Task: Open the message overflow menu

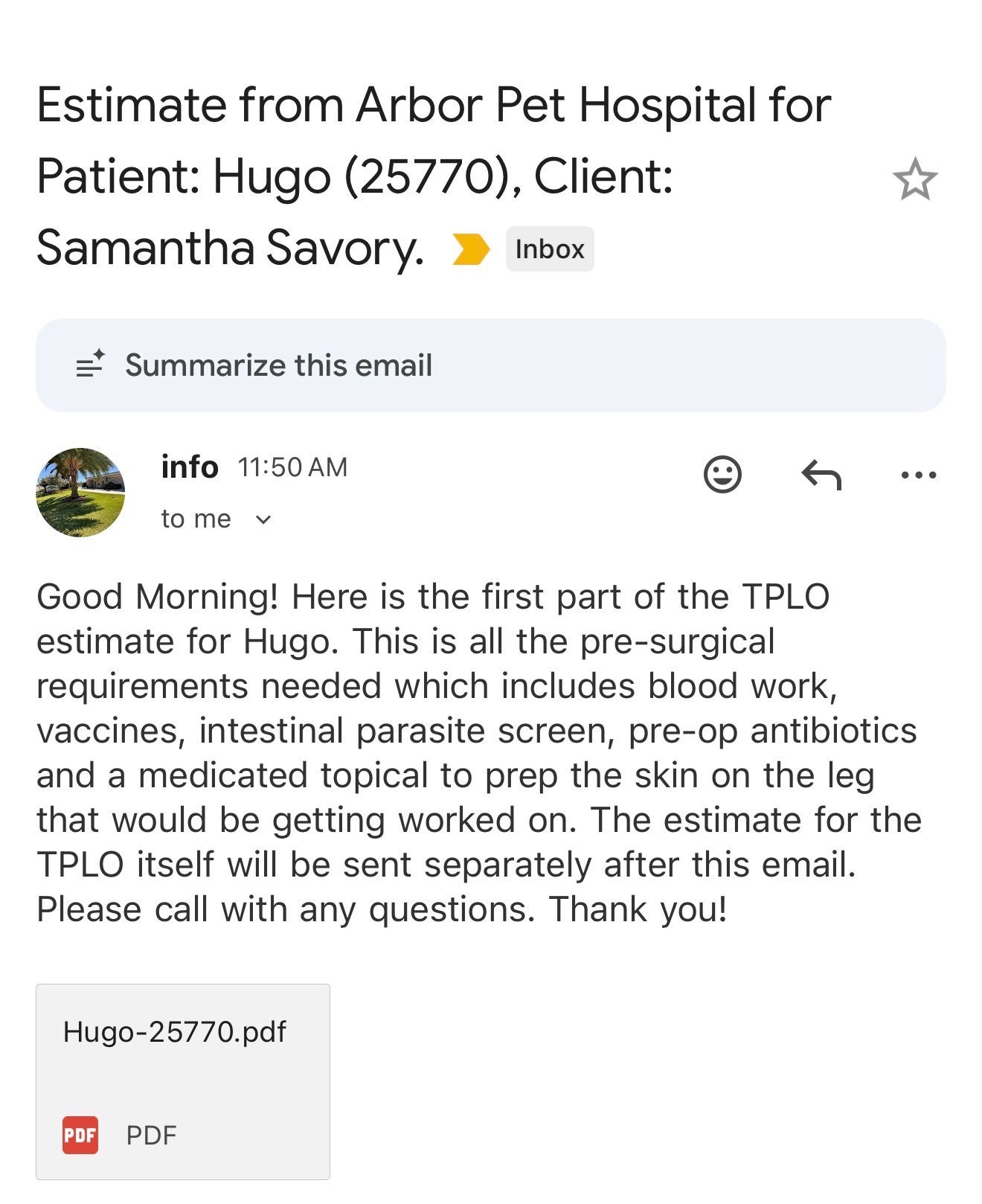Action: (918, 474)
